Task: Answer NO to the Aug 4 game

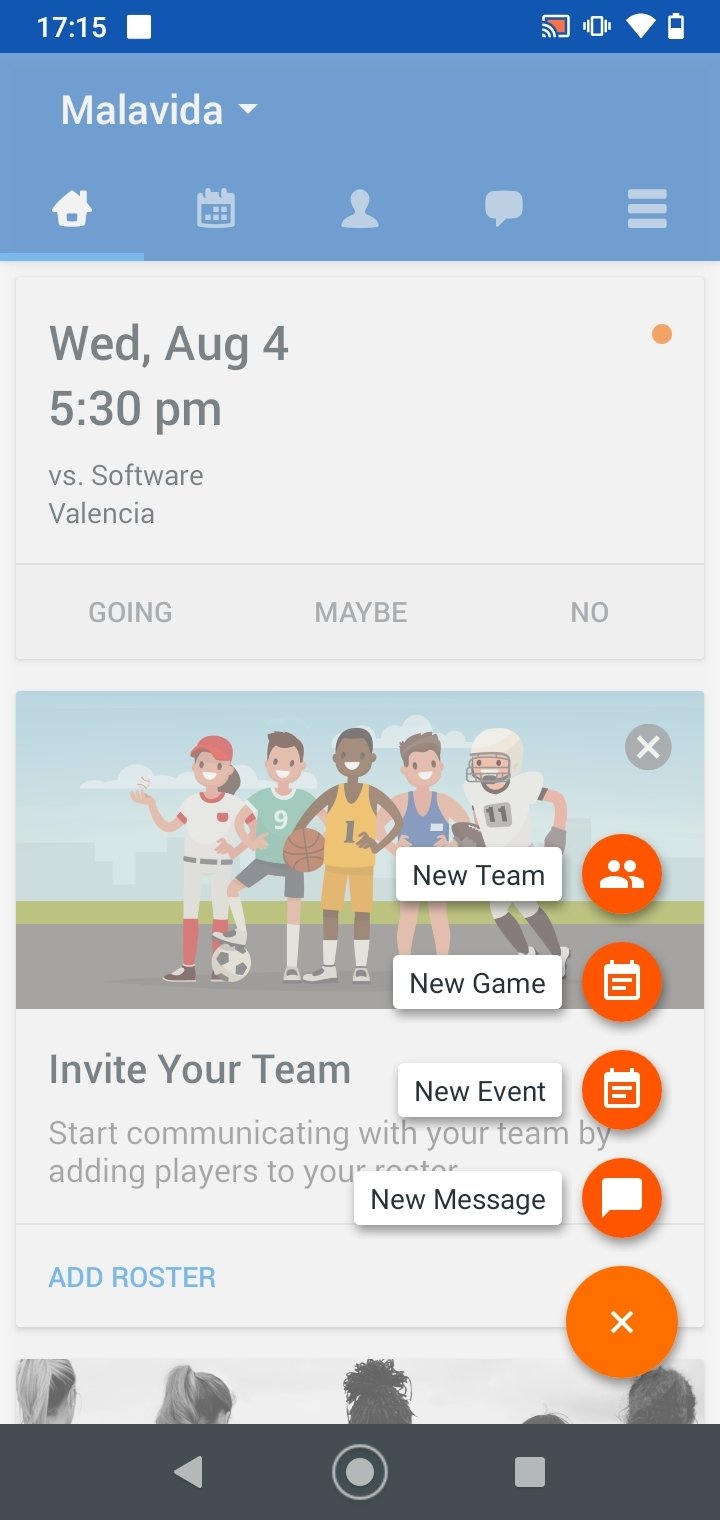Action: 589,612
